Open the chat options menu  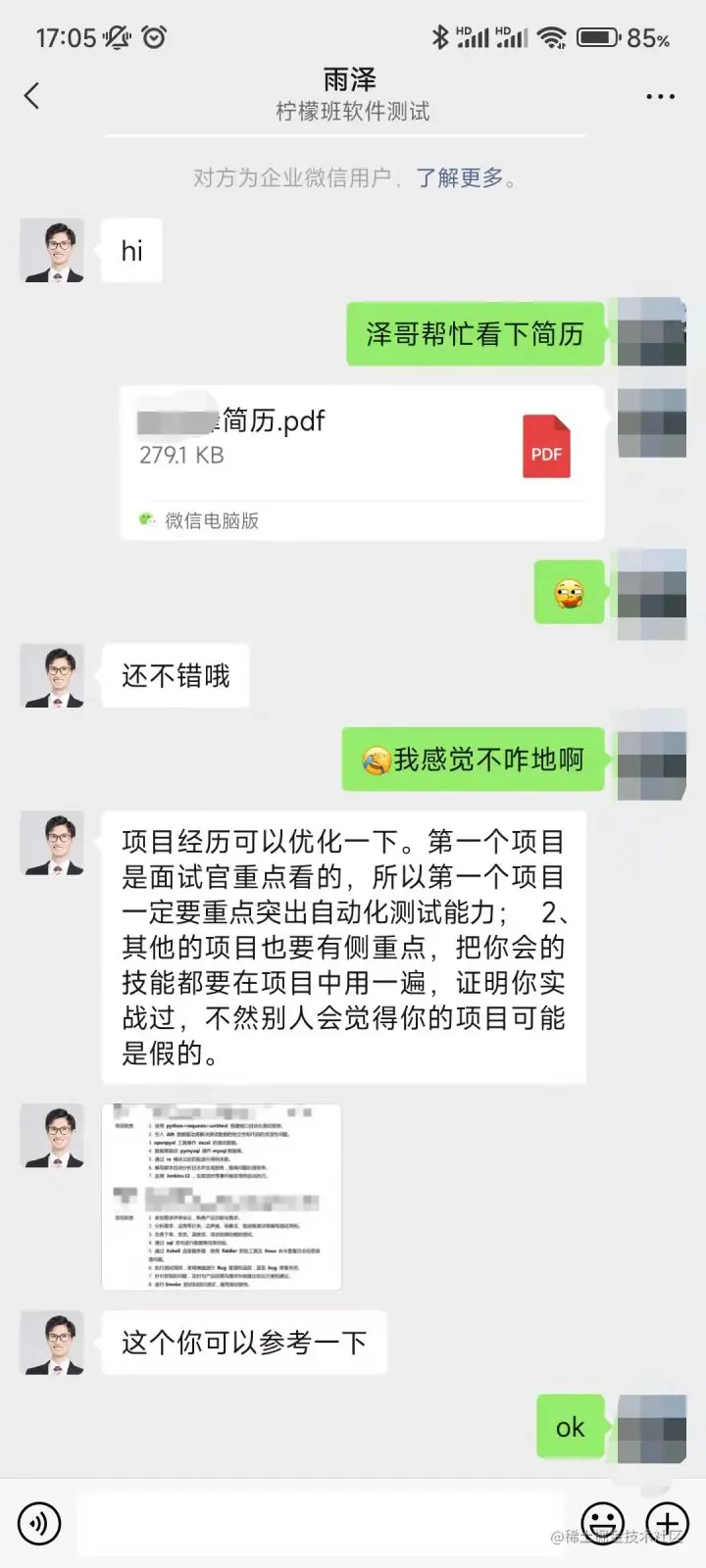tap(660, 97)
